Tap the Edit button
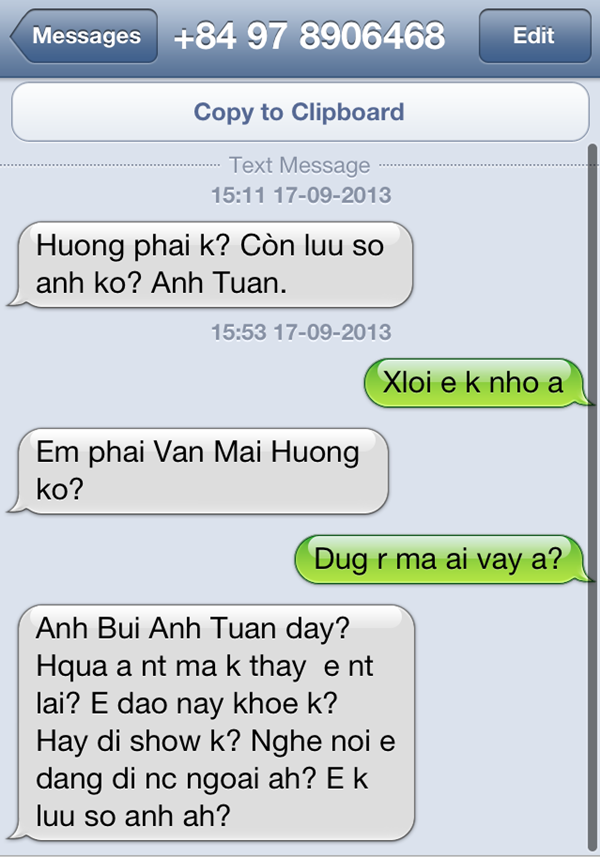This screenshot has width=600, height=857. click(533, 37)
